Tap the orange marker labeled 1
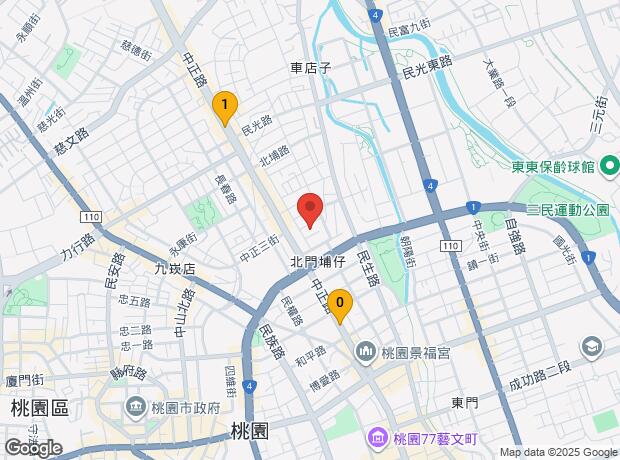This screenshot has height=460, width=620. click(x=225, y=106)
